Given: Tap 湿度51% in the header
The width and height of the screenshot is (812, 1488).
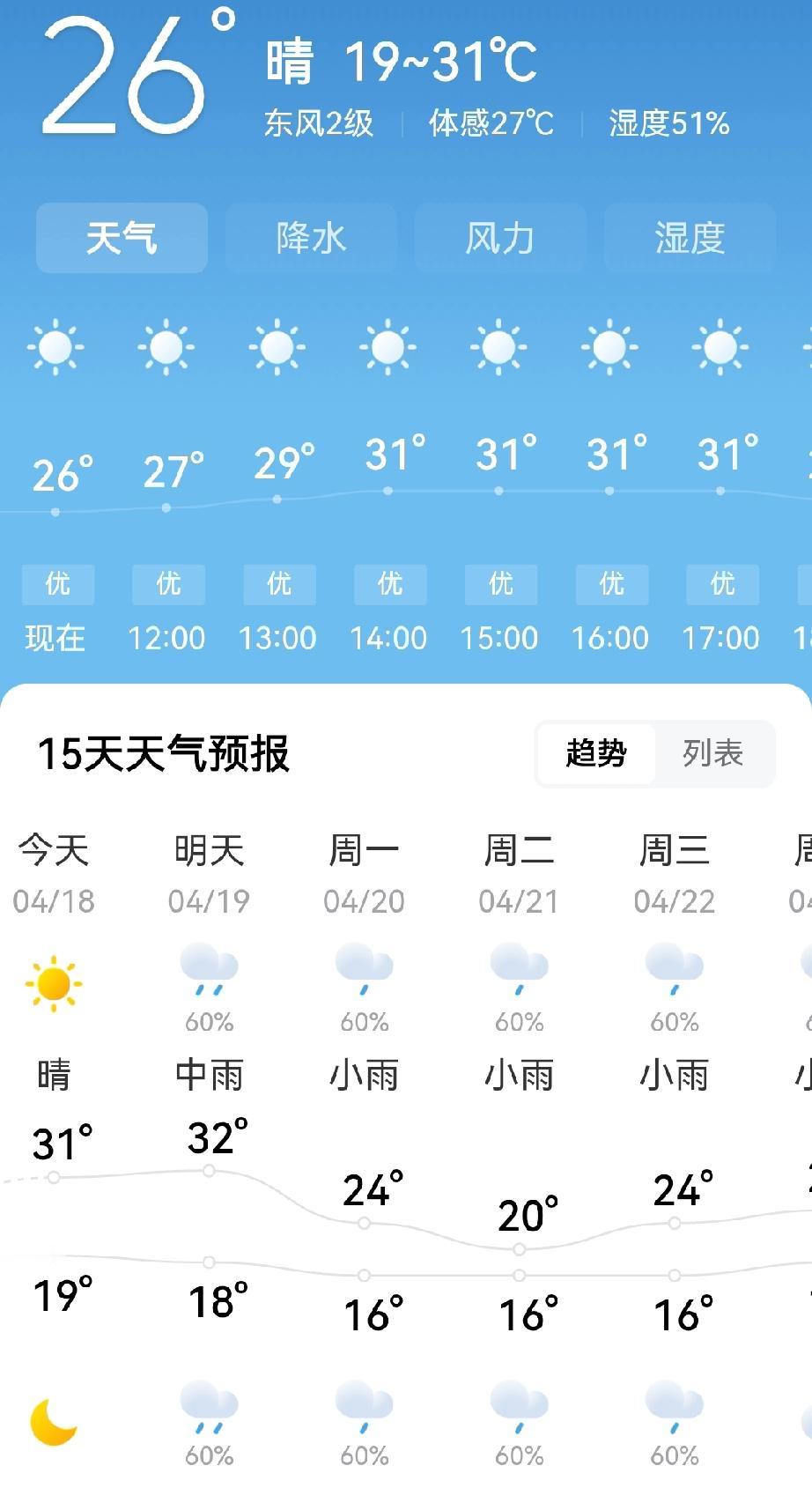Looking at the screenshot, I should point(668,124).
